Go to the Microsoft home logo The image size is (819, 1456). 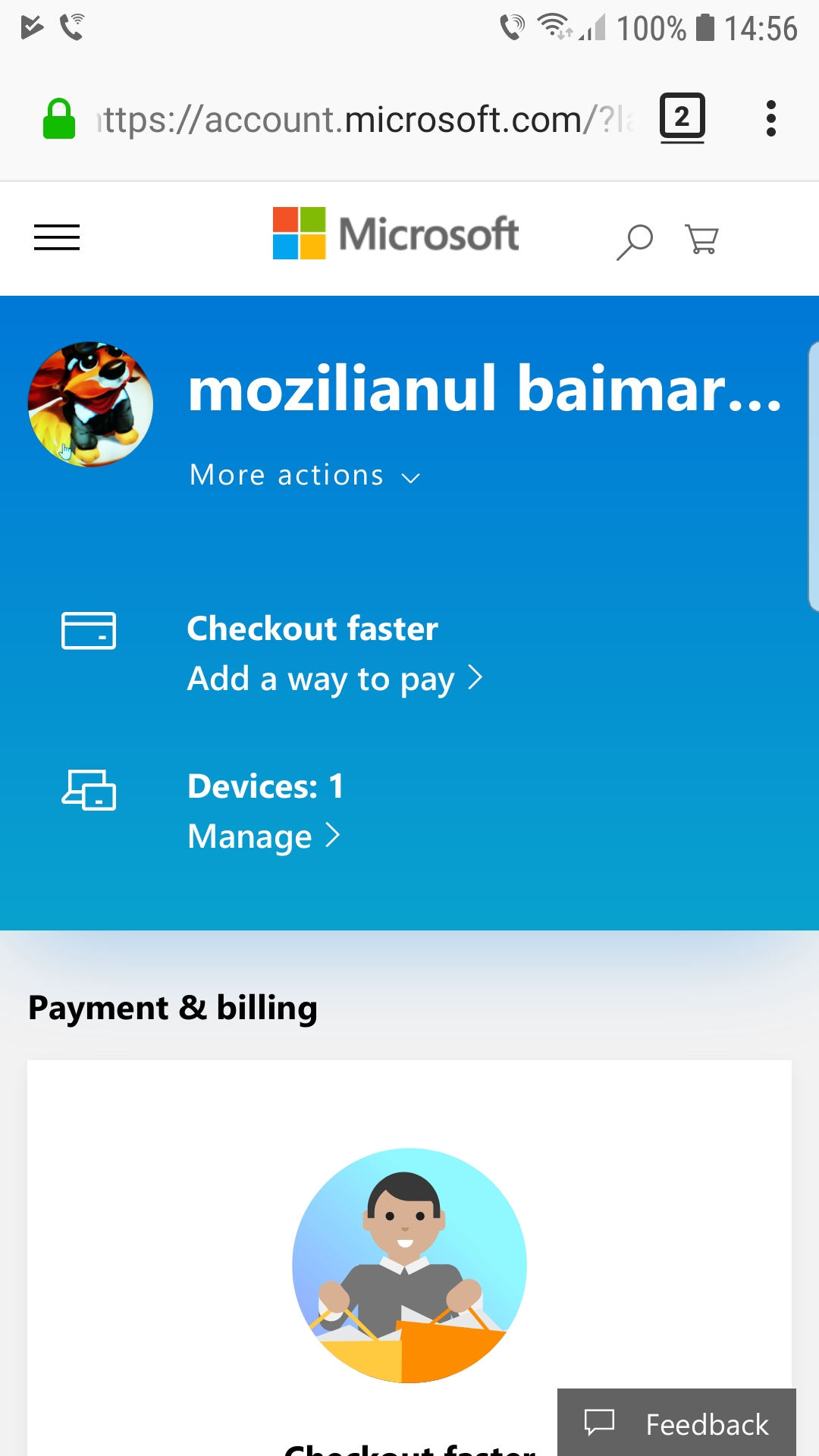click(x=395, y=234)
